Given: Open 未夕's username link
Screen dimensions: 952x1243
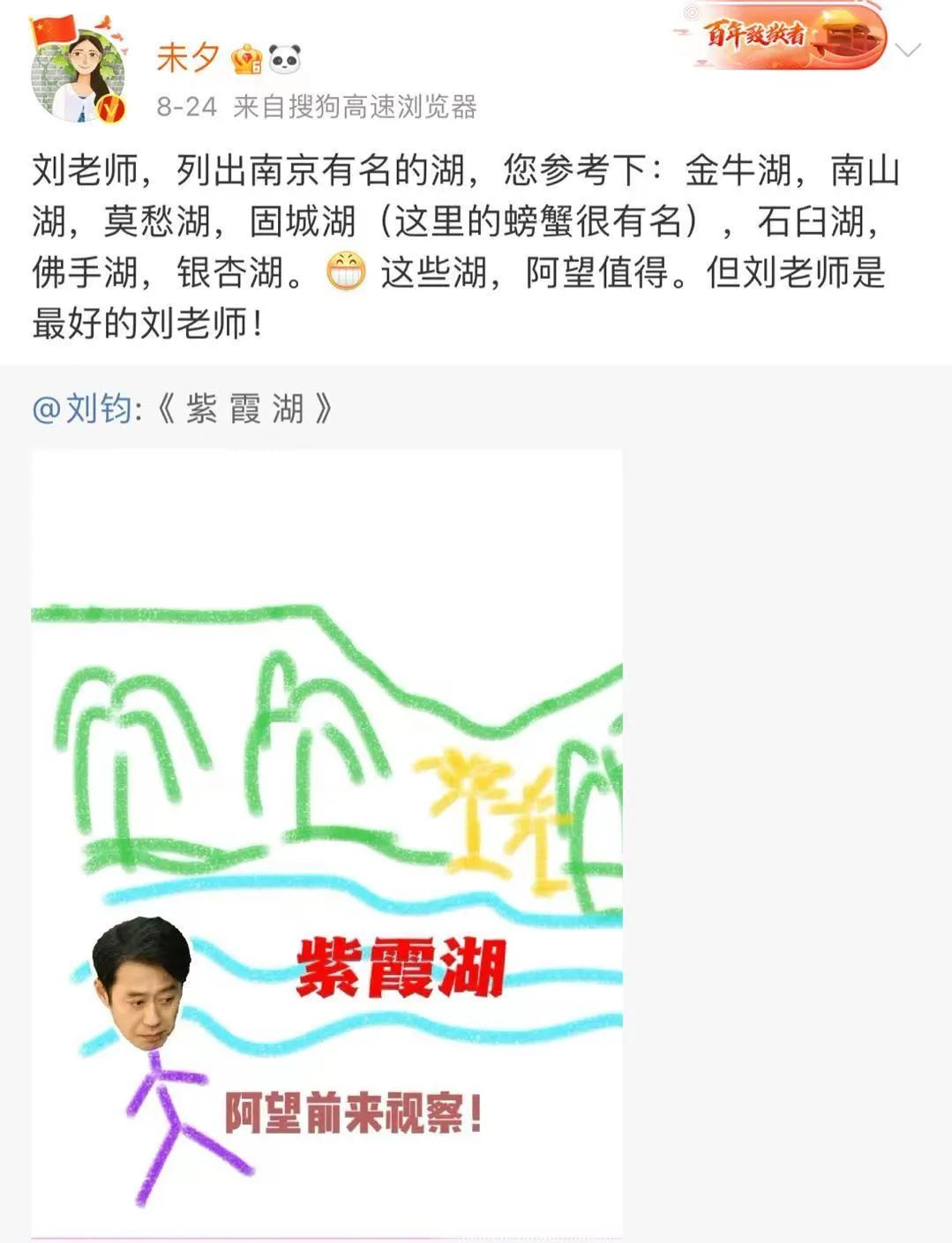Looking at the screenshot, I should [187, 58].
